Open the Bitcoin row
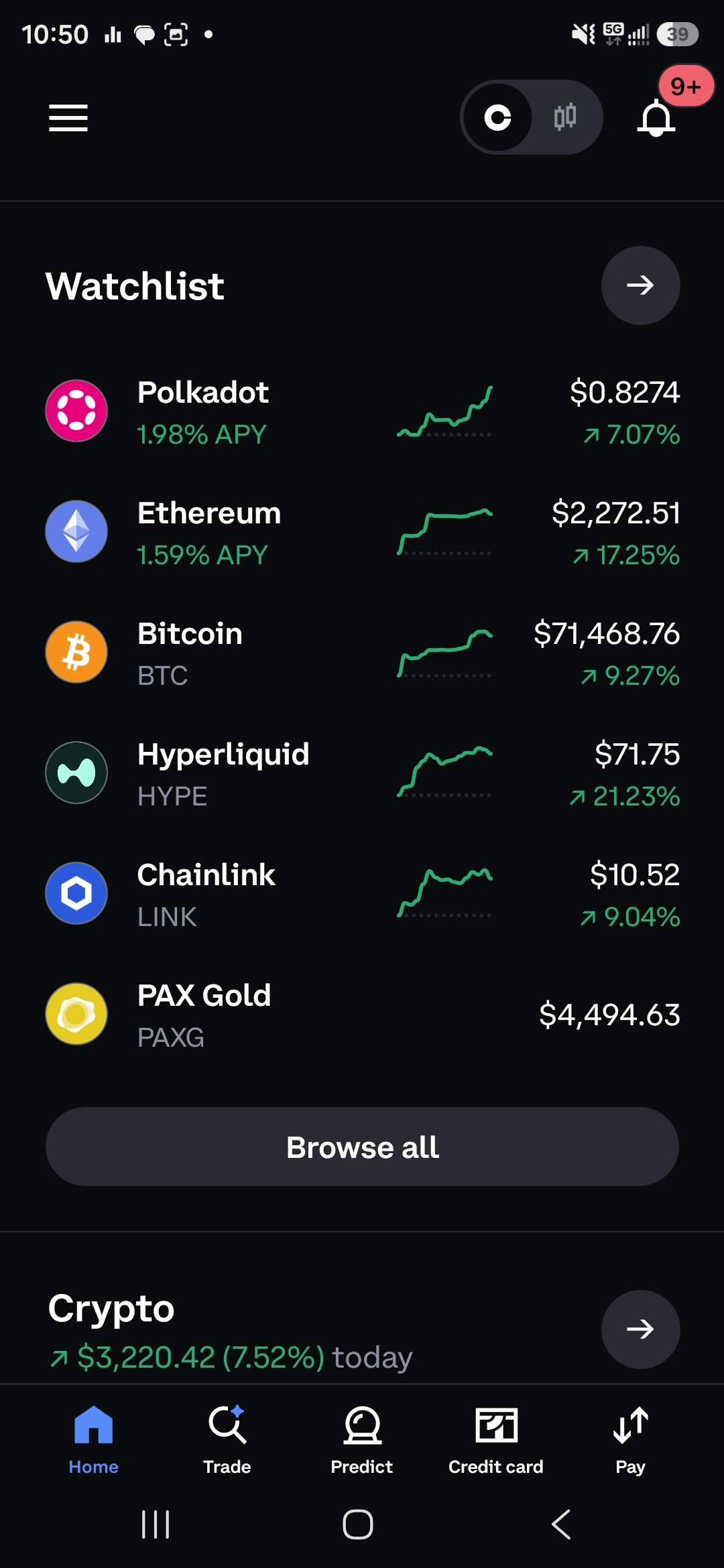This screenshot has width=724, height=1568. pos(362,653)
